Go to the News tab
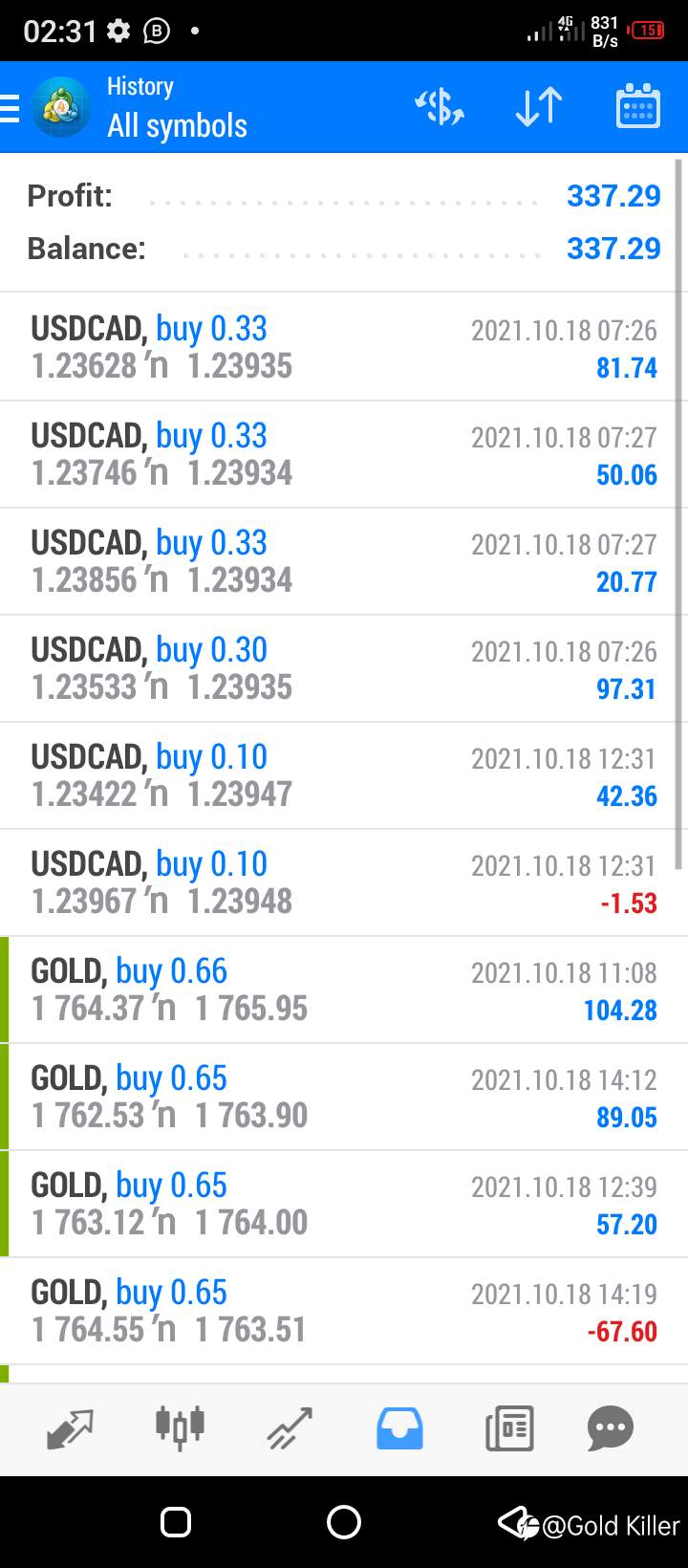The height and width of the screenshot is (1568, 688). [508, 1429]
